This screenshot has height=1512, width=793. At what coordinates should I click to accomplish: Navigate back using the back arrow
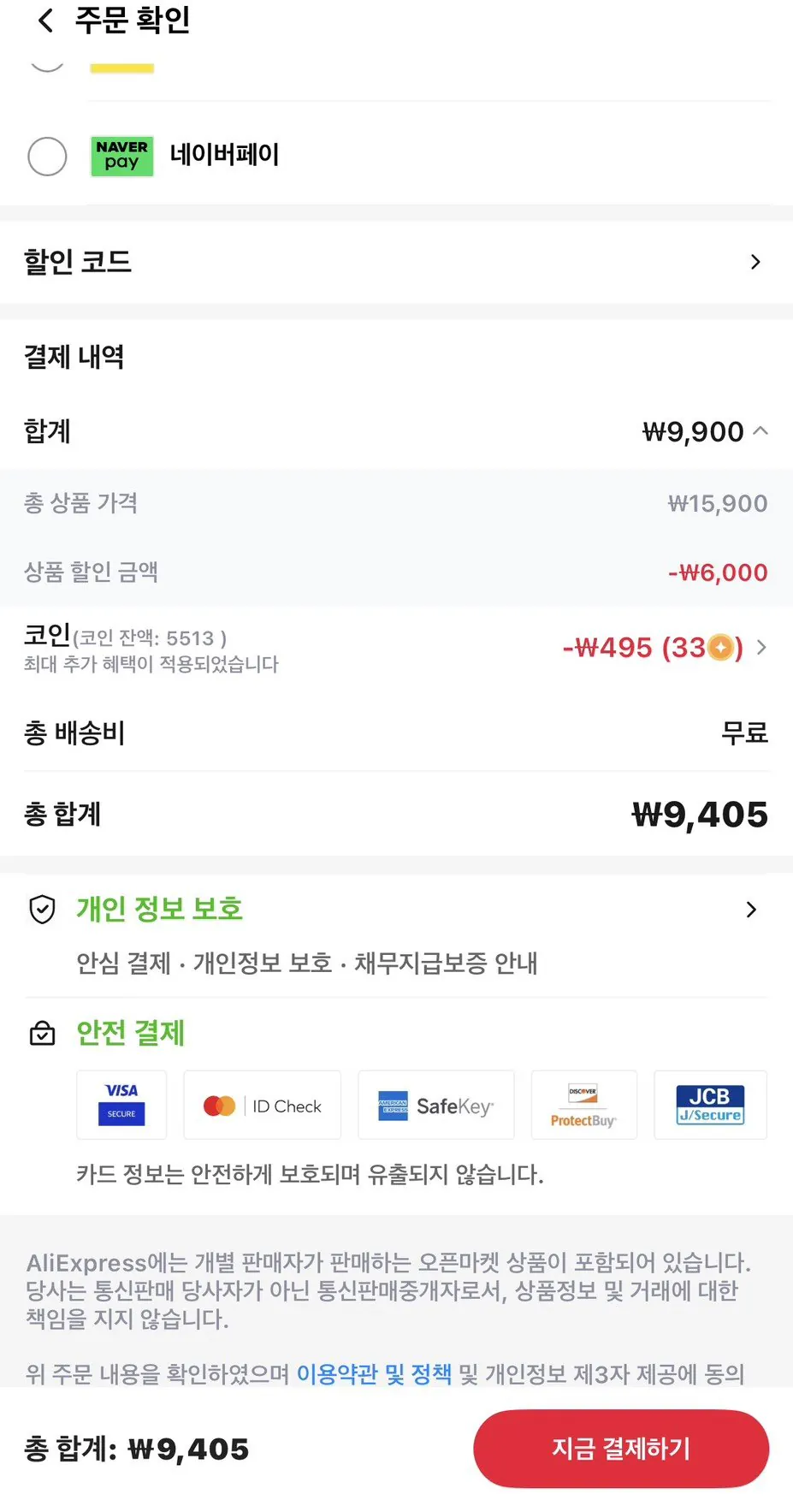(44, 21)
